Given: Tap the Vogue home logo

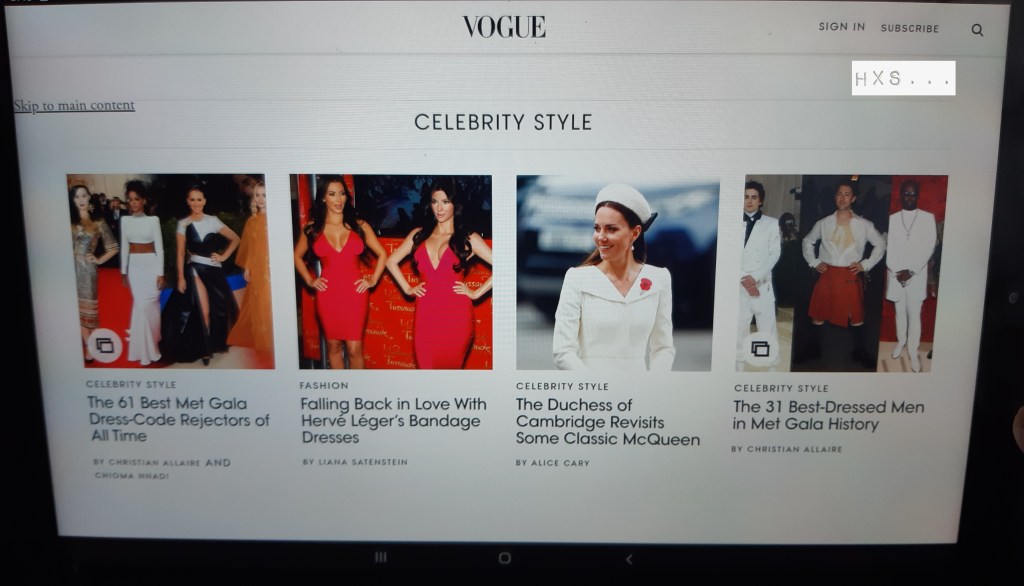Looking at the screenshot, I should 504,27.
